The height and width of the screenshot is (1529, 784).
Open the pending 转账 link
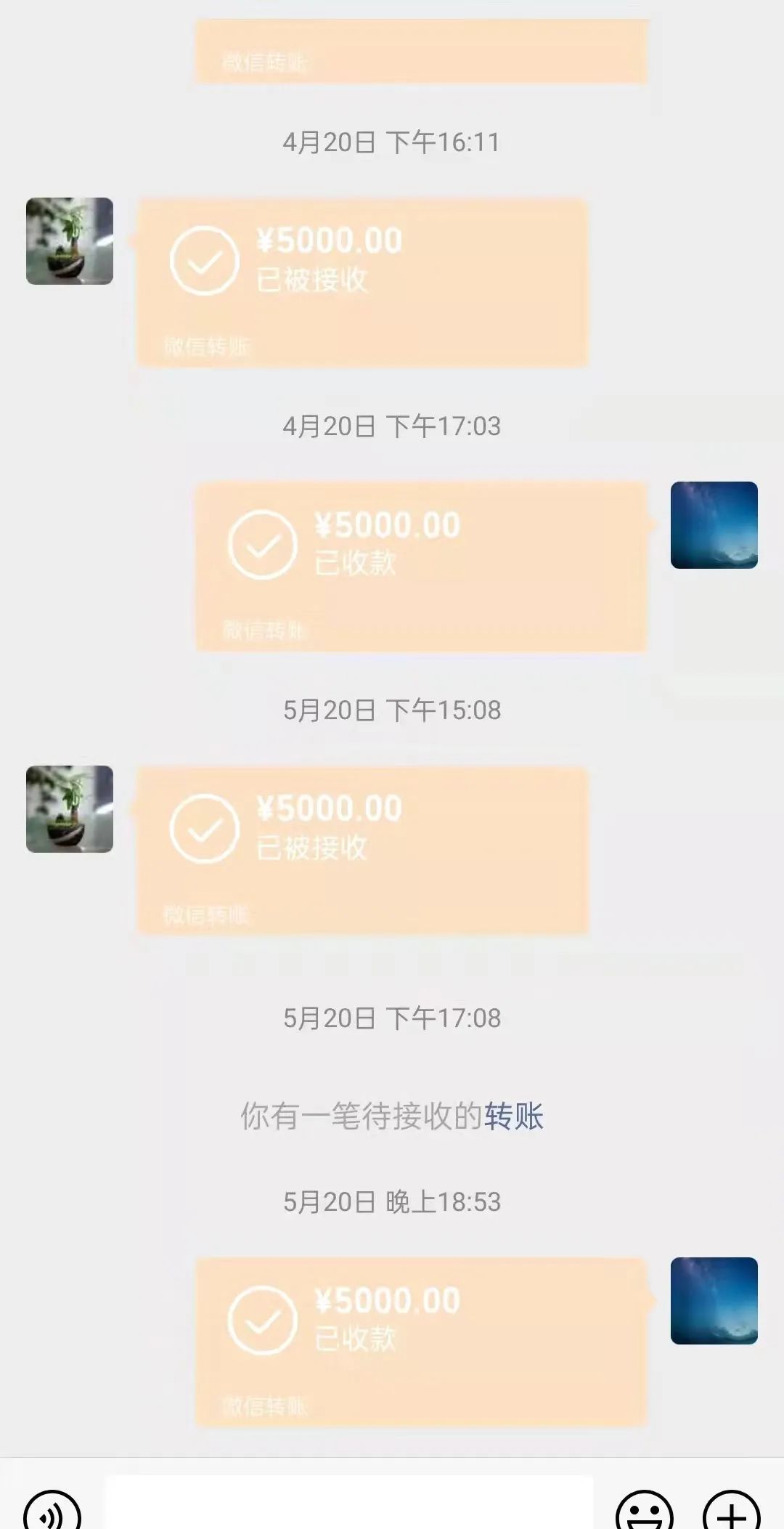(514, 1116)
